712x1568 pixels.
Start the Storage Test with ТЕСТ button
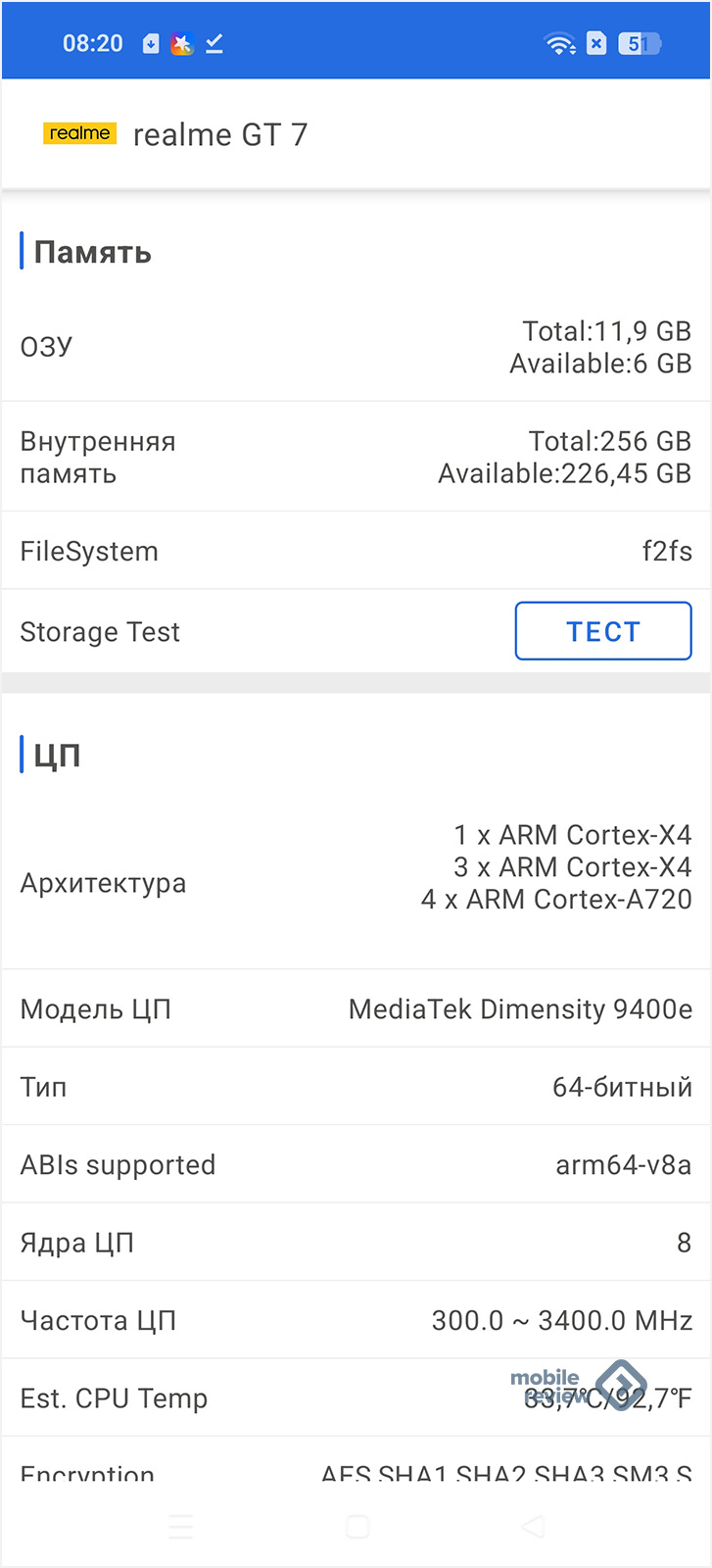click(603, 631)
